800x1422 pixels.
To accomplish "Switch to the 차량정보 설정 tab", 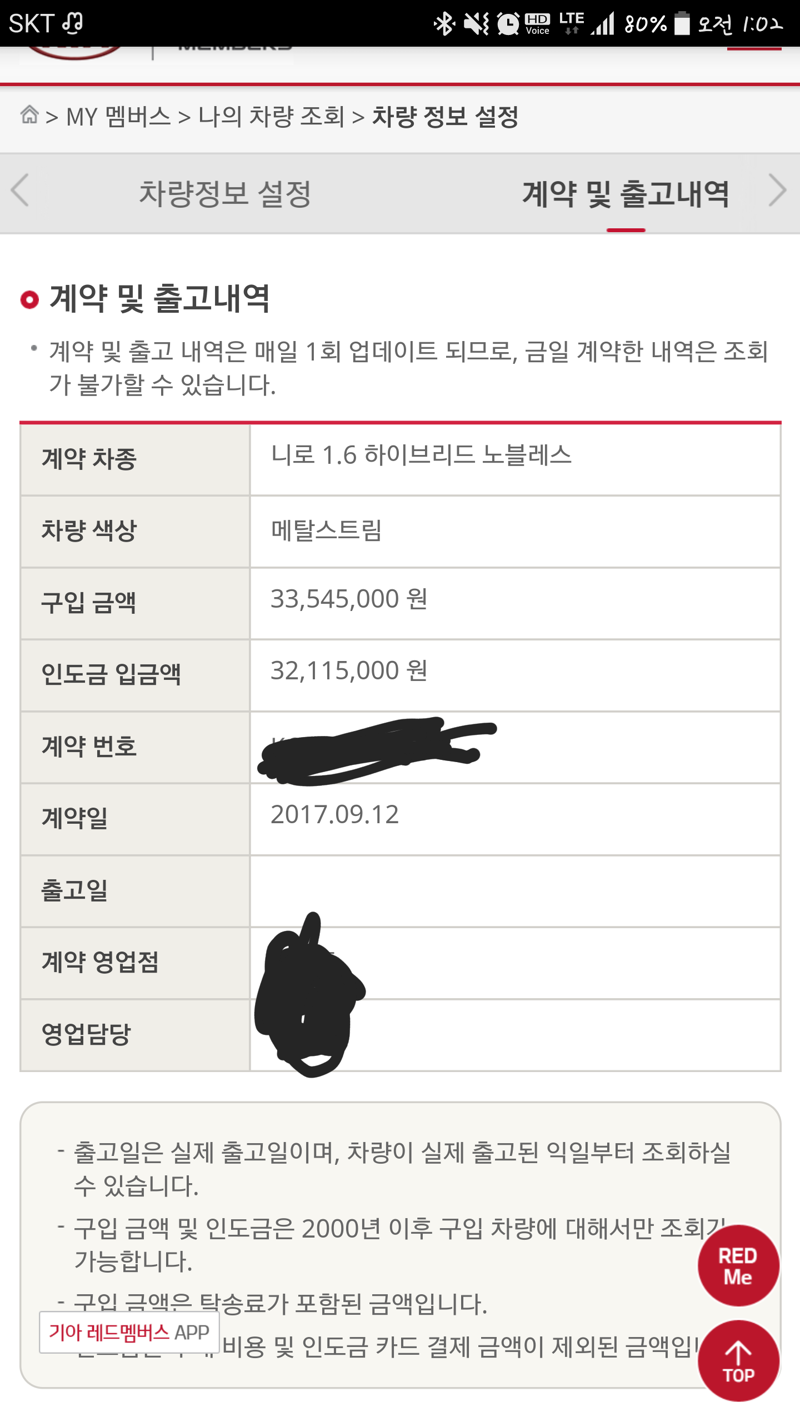I will coord(225,193).
